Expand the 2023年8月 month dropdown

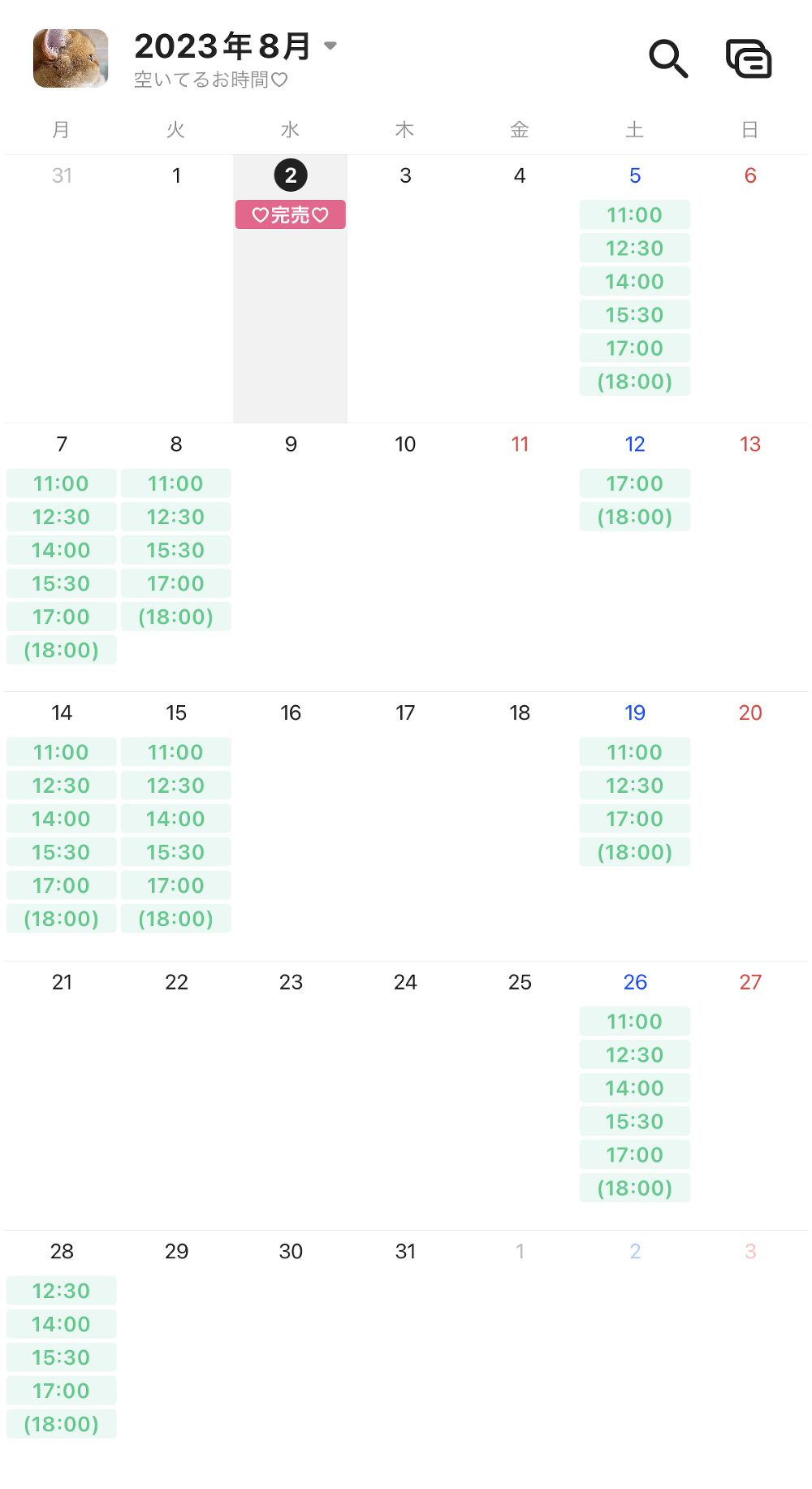pos(330,45)
